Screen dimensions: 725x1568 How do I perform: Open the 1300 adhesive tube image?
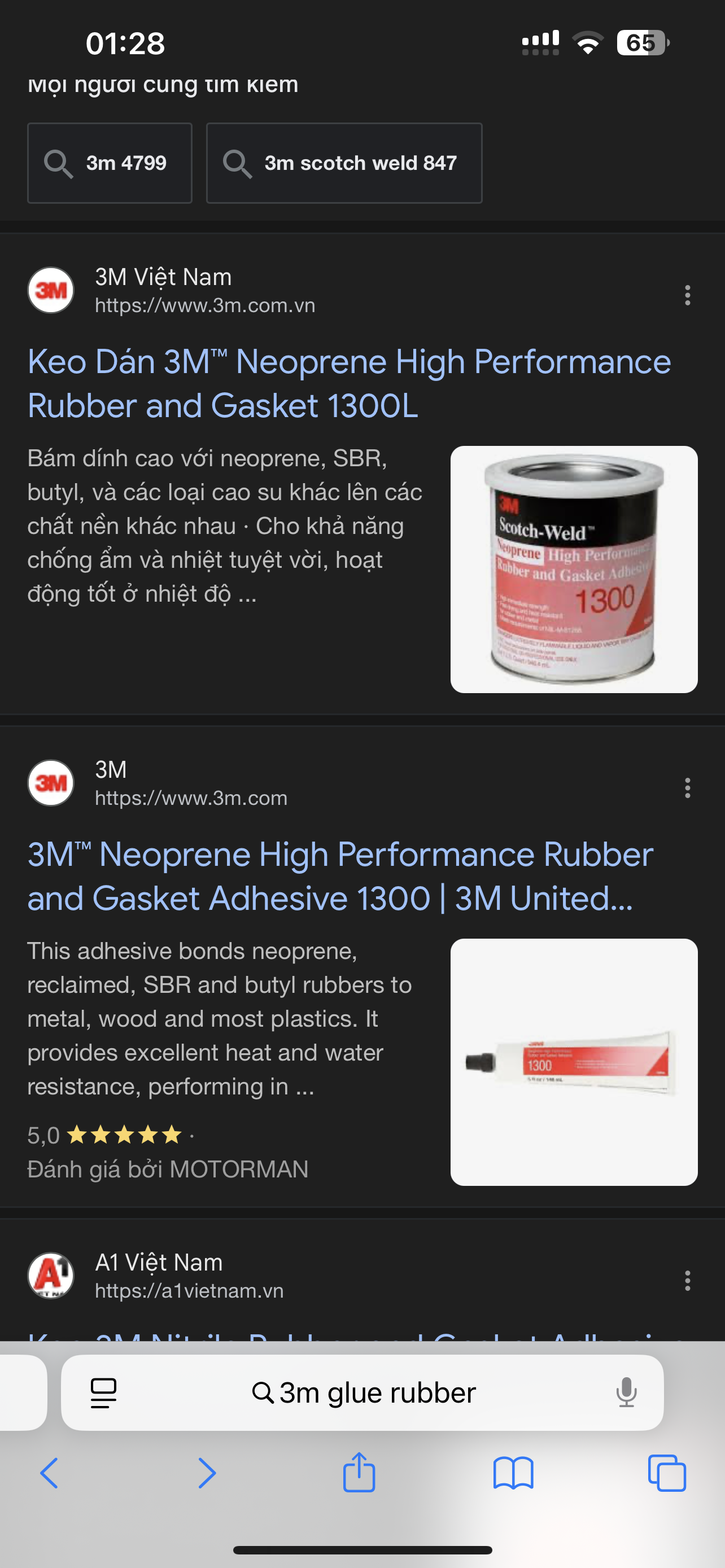pos(574,1062)
